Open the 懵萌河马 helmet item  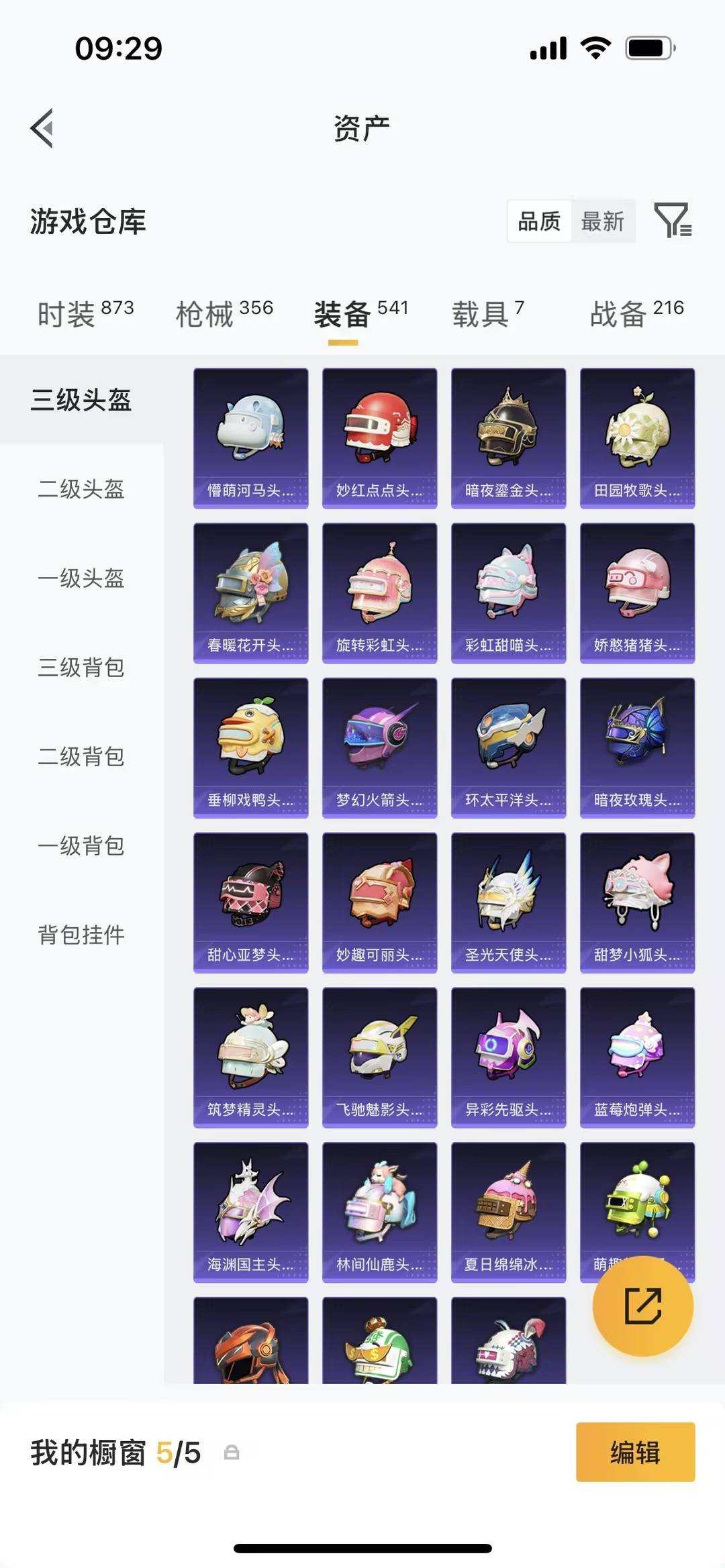click(x=250, y=437)
